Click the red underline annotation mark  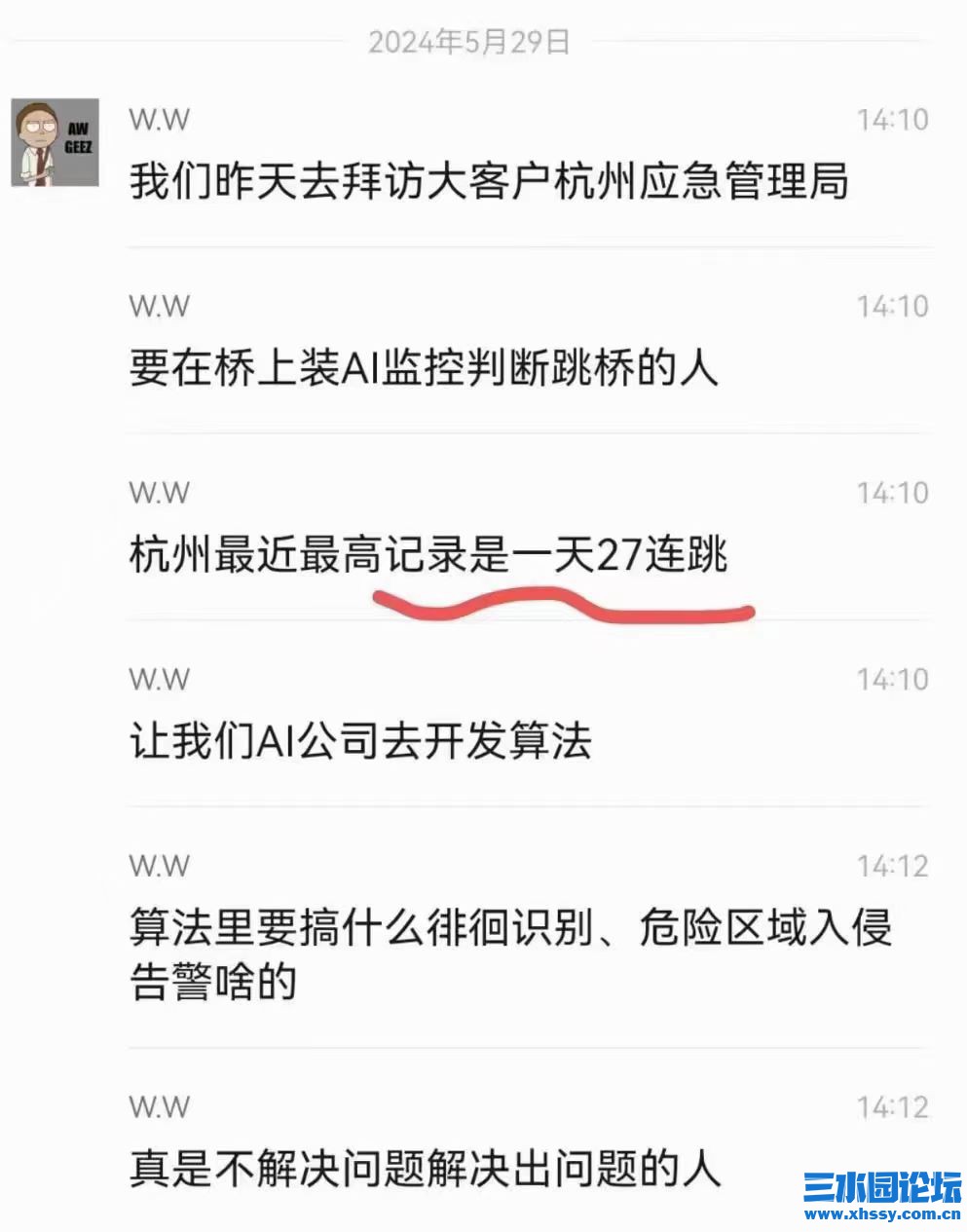click(565, 604)
